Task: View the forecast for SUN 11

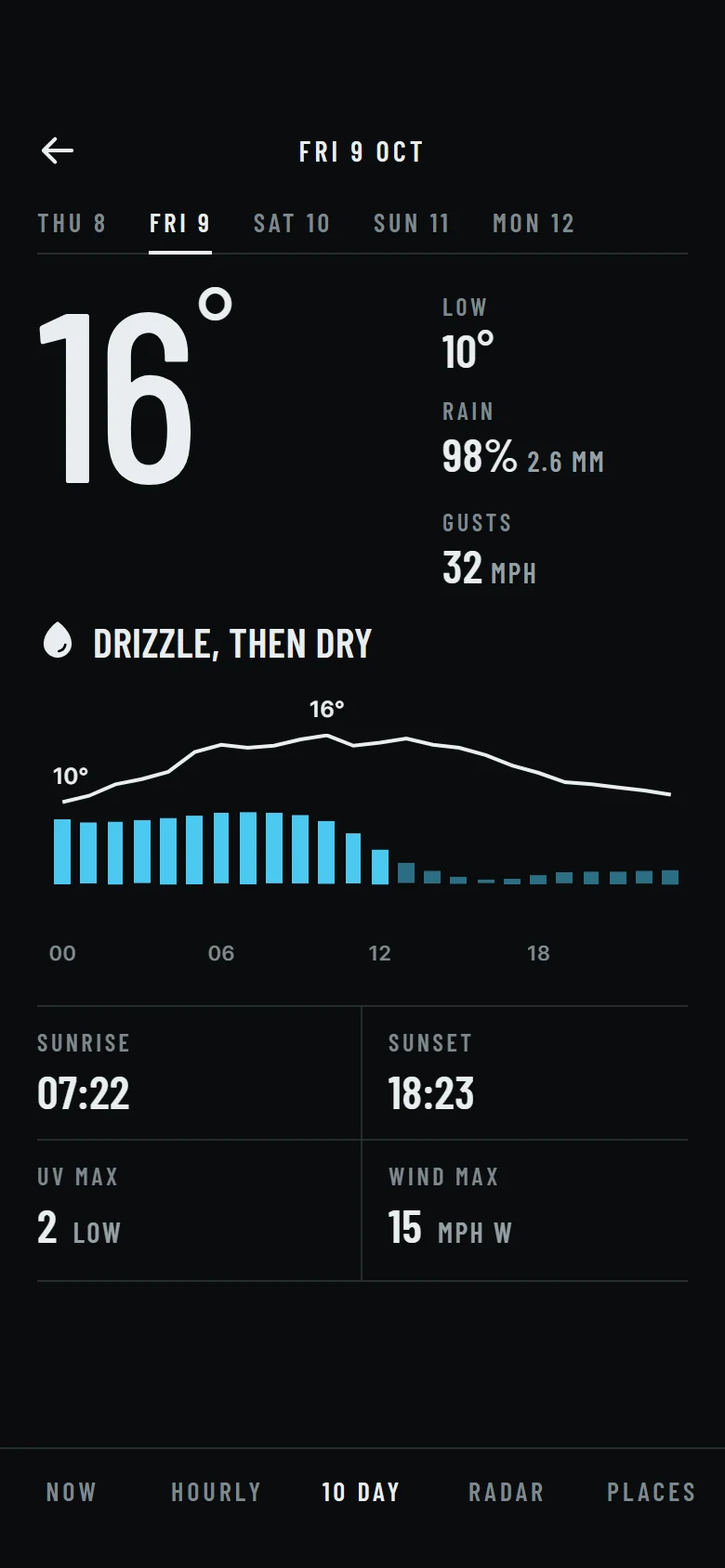Action: [x=411, y=224]
